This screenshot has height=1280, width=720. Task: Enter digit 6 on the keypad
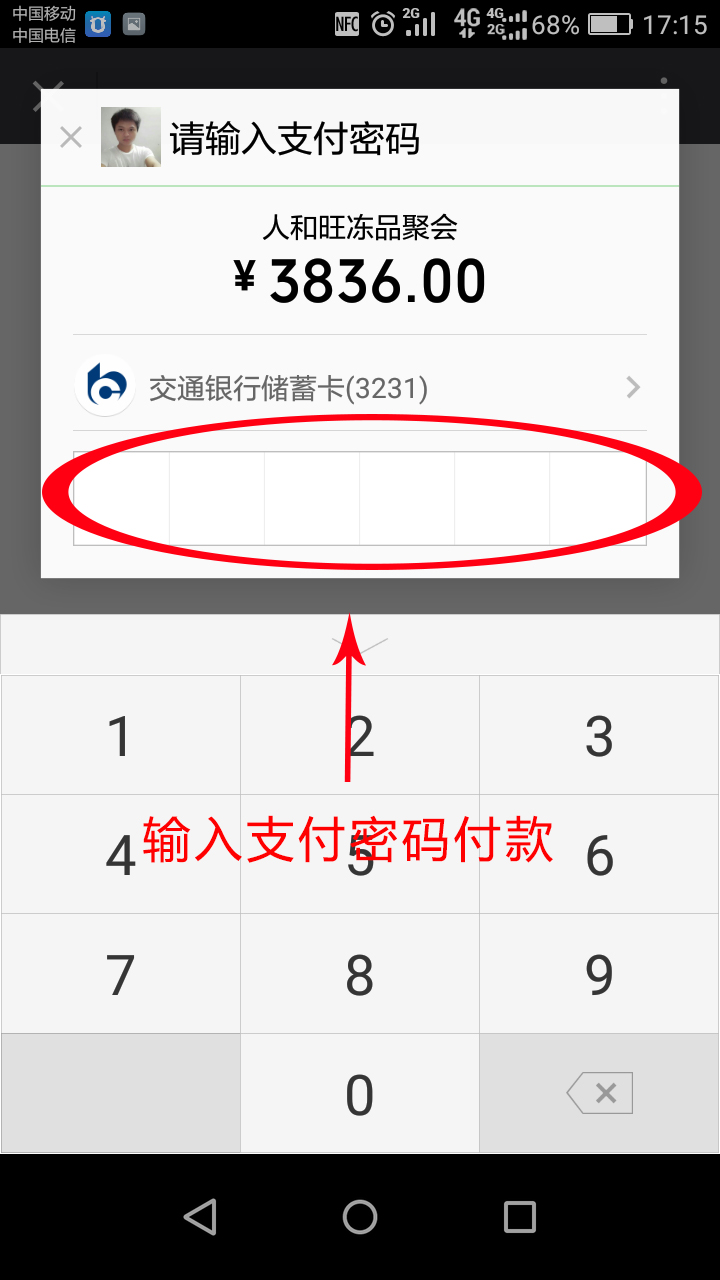pyautogui.click(x=599, y=855)
